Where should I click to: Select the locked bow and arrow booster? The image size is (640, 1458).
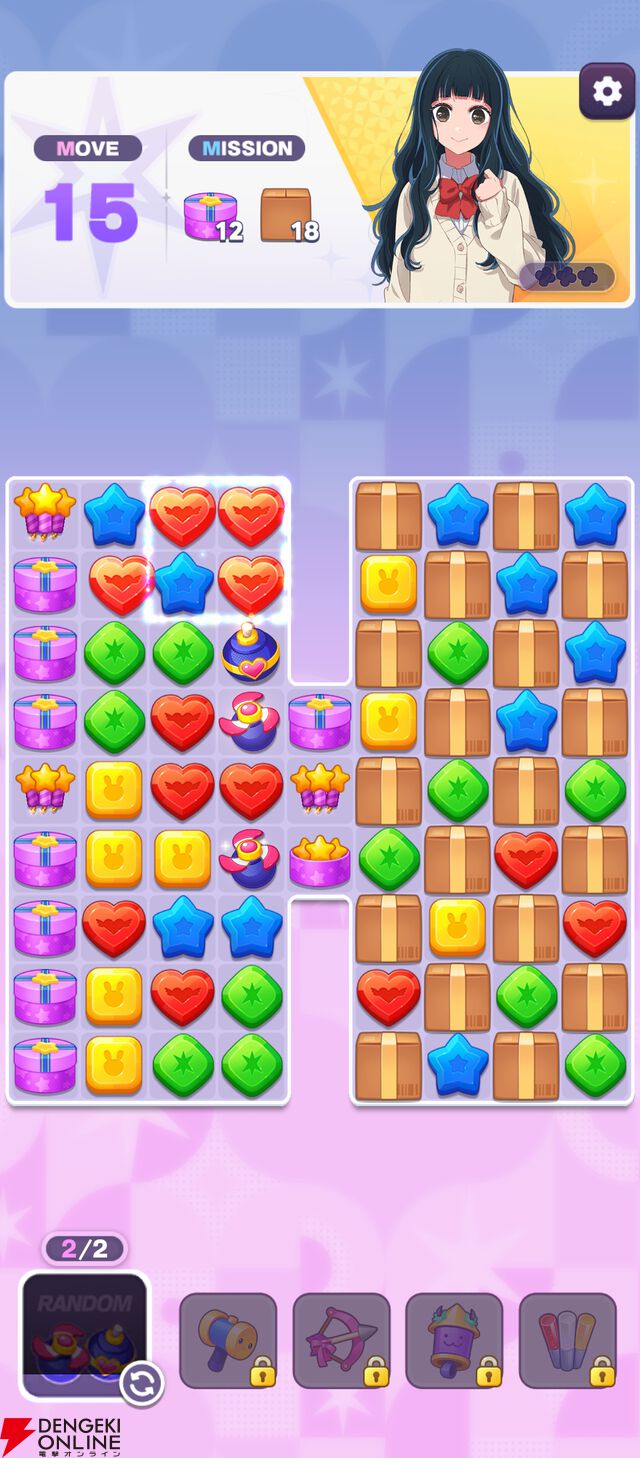341,1340
